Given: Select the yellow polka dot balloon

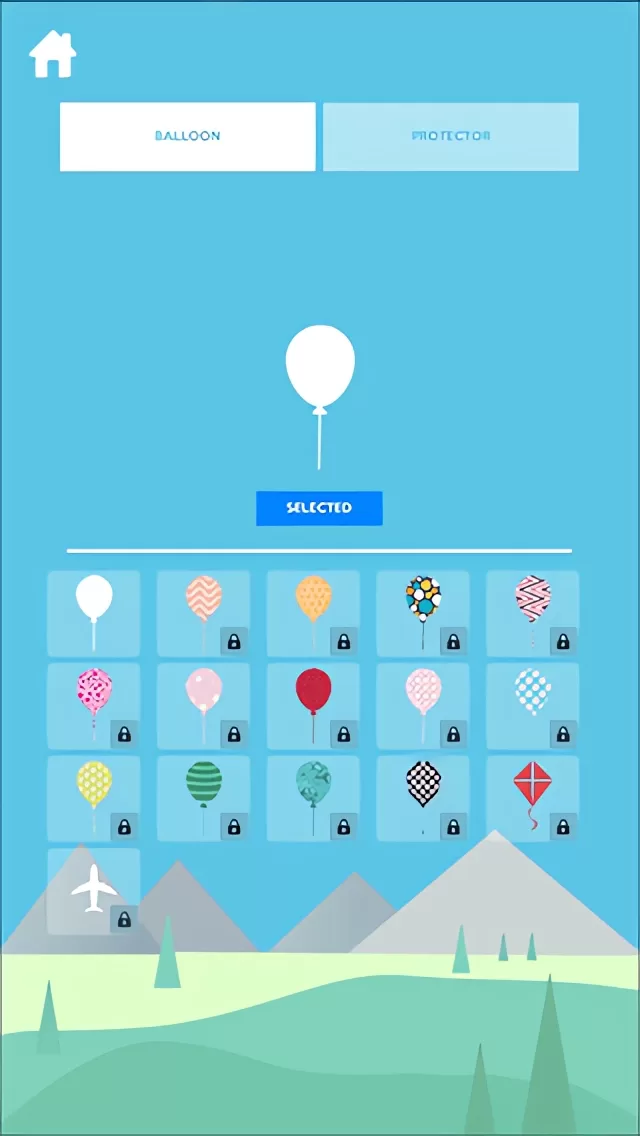Looking at the screenshot, I should pos(94,797).
